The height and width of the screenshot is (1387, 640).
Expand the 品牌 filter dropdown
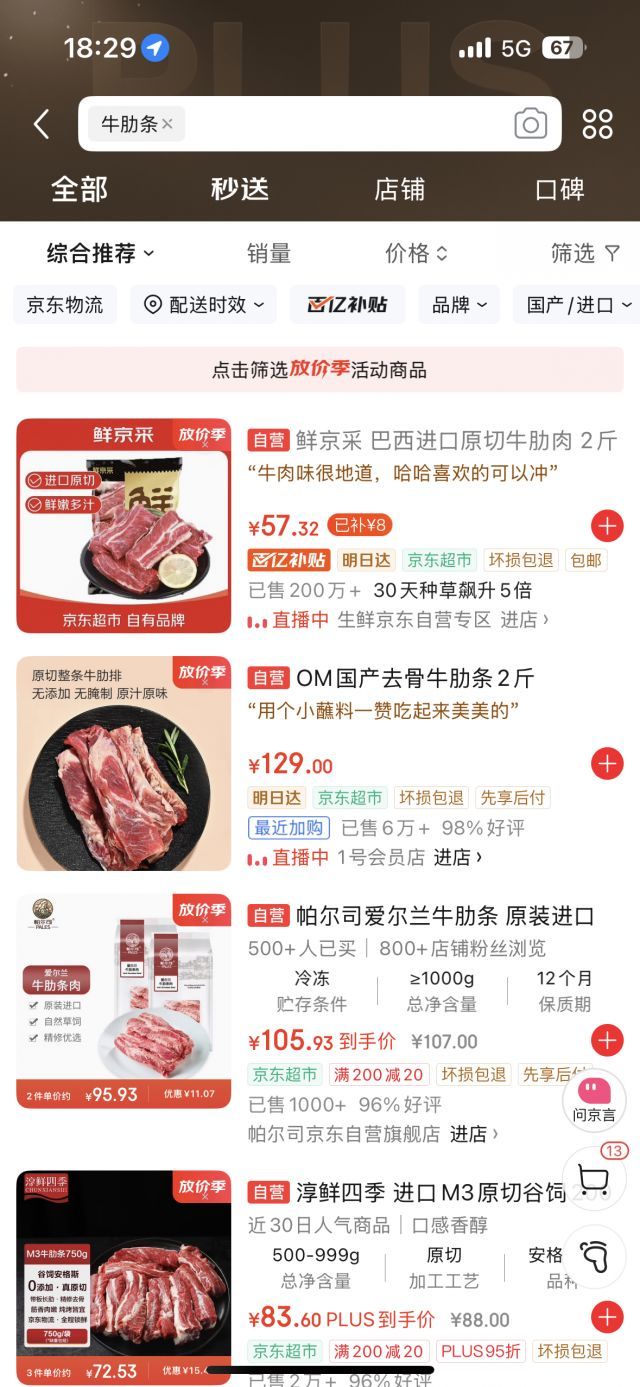point(459,305)
